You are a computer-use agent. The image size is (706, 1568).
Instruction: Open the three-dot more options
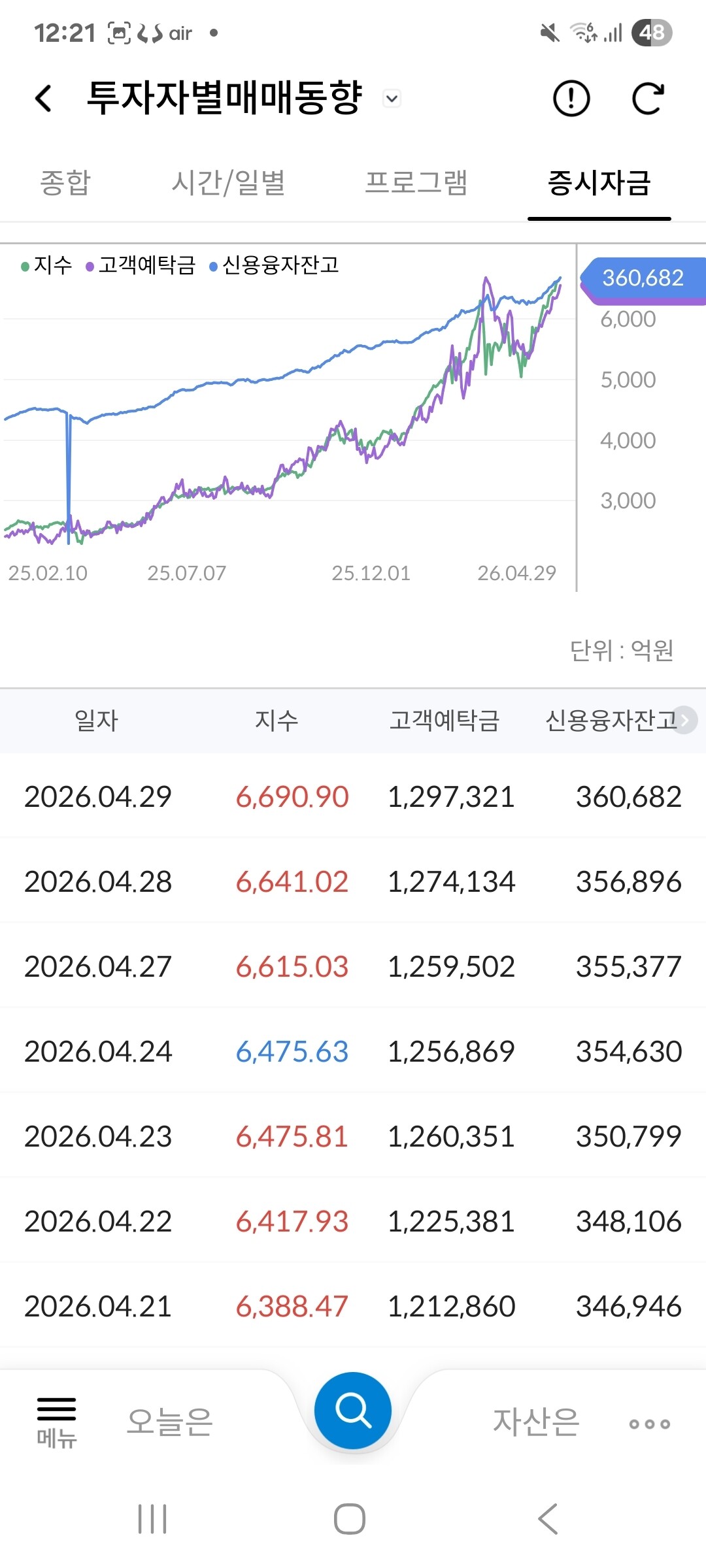click(x=649, y=1424)
